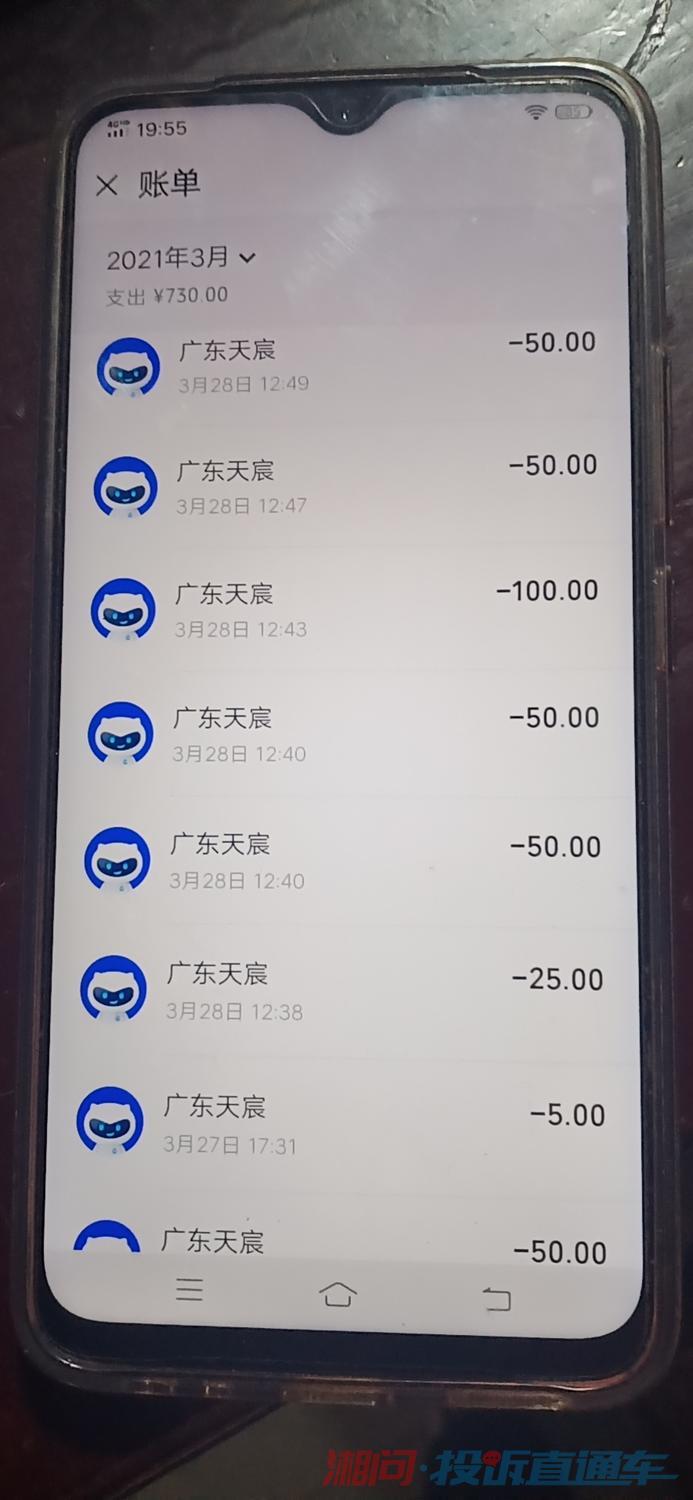The height and width of the screenshot is (1500, 693).
Task: Close the 账单 bill page
Action: click(x=107, y=185)
